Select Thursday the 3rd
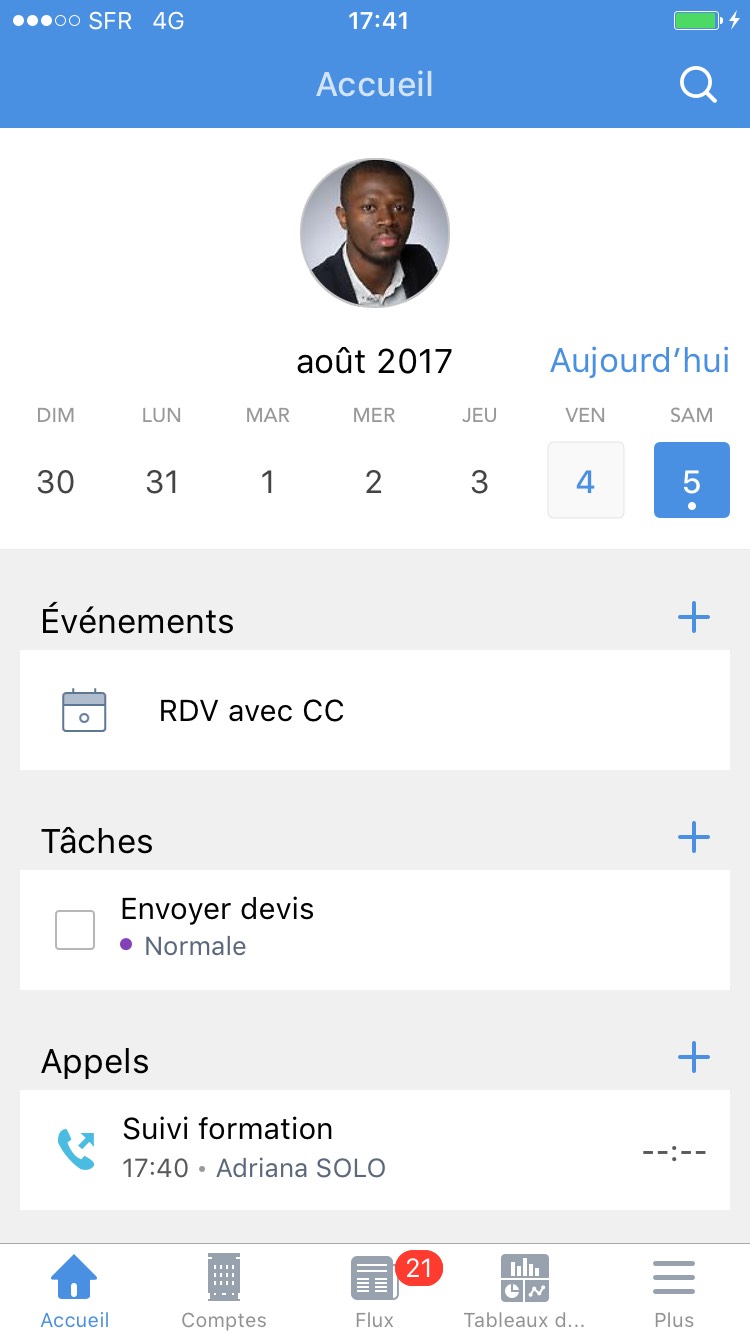 click(x=480, y=481)
